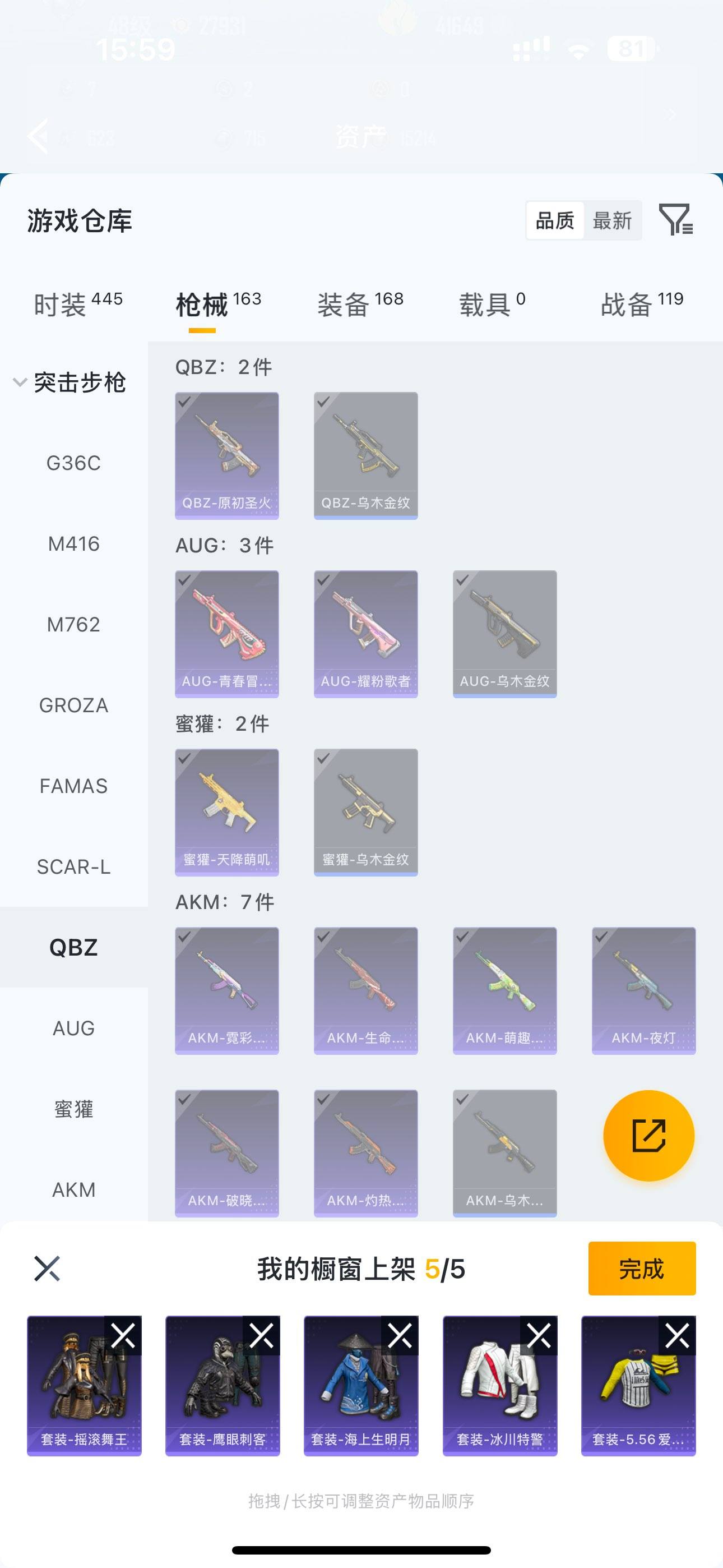Choose the AUG-耀粉歌者 skin
Image resolution: width=723 pixels, height=1568 pixels.
(x=366, y=634)
